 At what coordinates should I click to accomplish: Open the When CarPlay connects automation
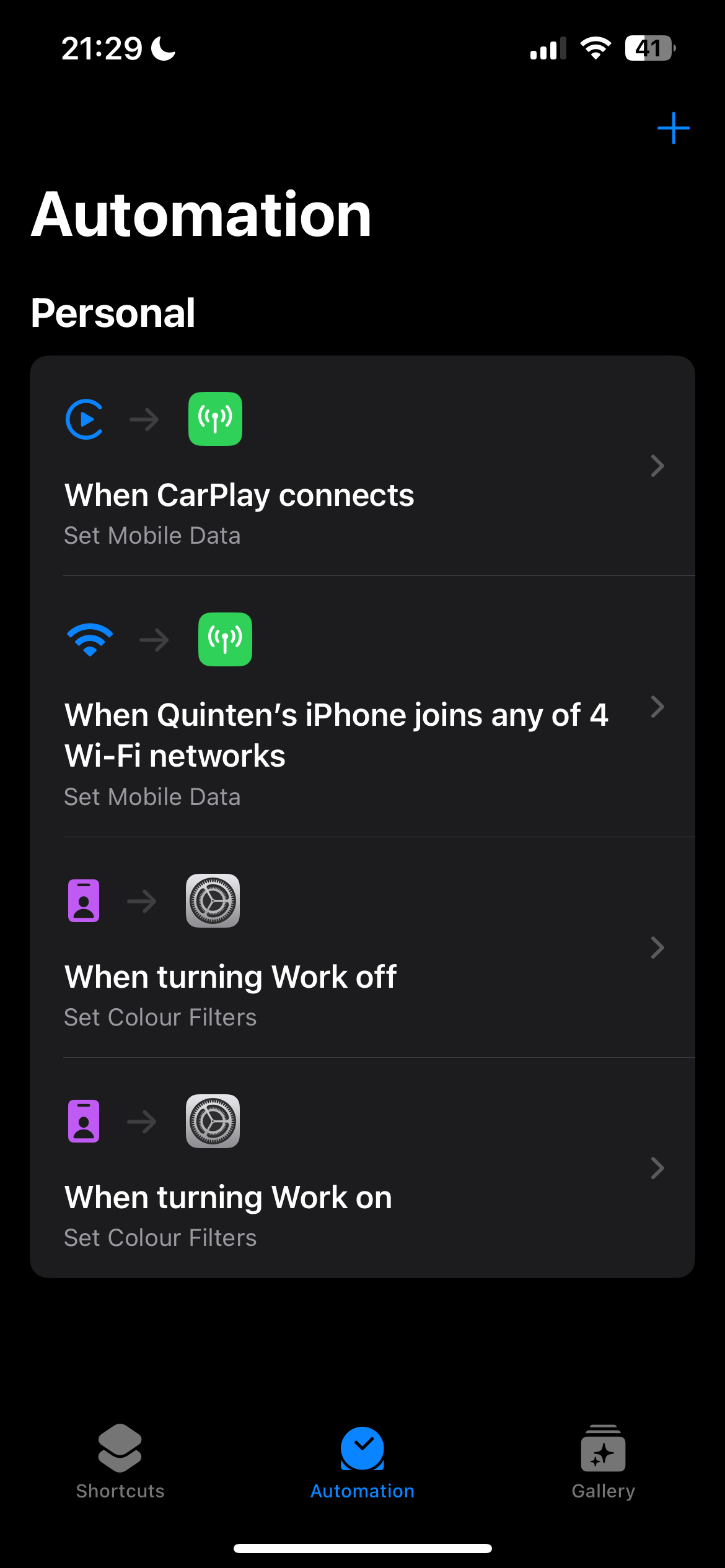click(x=362, y=466)
